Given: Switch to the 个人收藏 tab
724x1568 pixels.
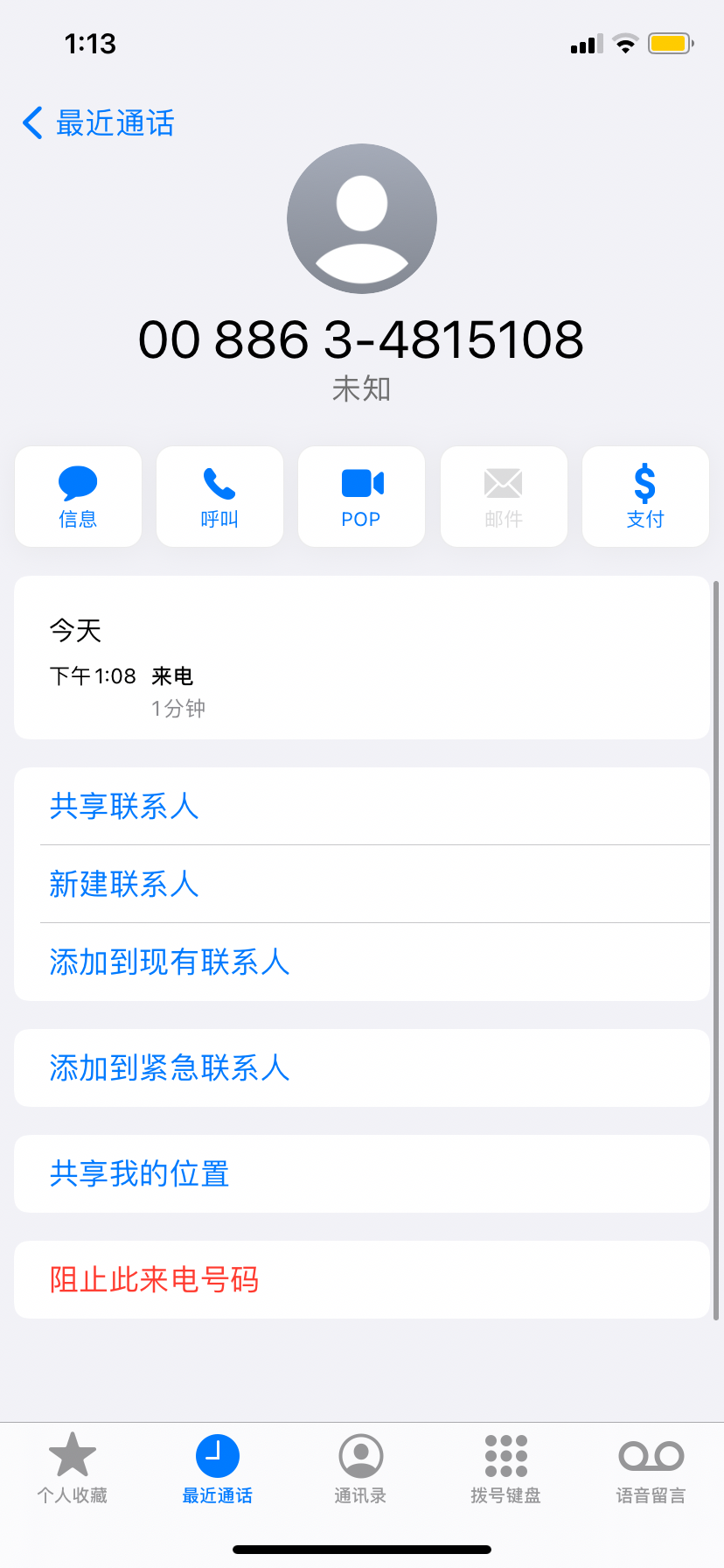Looking at the screenshot, I should [73, 1468].
